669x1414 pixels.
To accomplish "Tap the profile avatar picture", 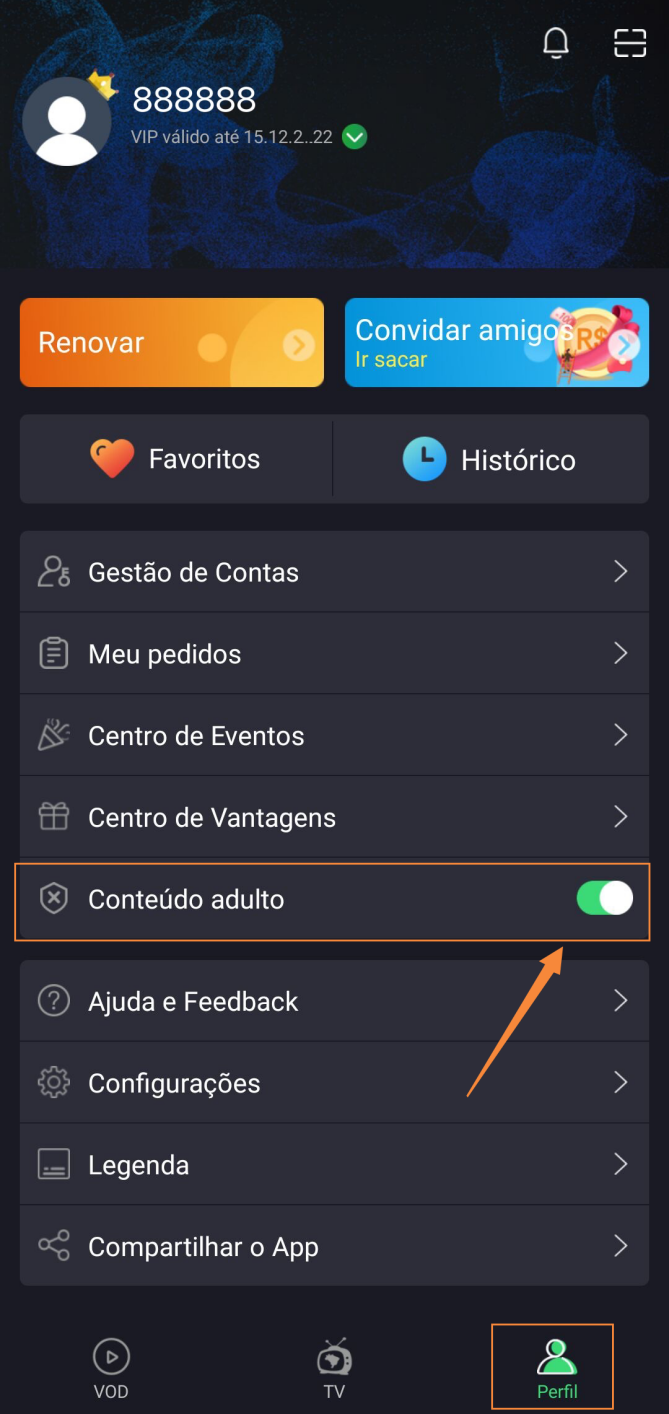I will click(x=67, y=121).
